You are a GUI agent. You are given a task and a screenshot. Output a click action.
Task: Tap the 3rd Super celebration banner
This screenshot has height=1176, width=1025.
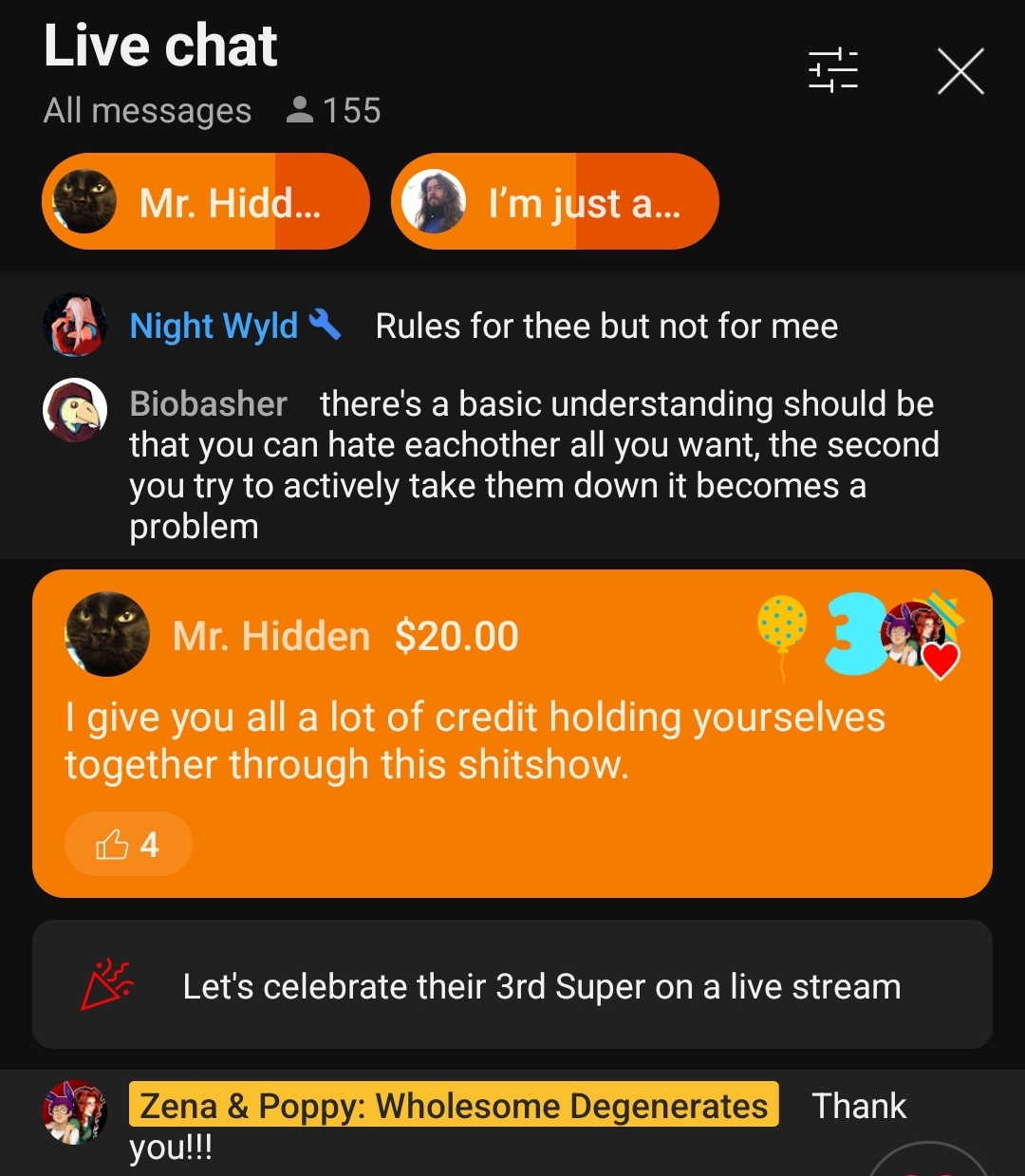pos(512,985)
